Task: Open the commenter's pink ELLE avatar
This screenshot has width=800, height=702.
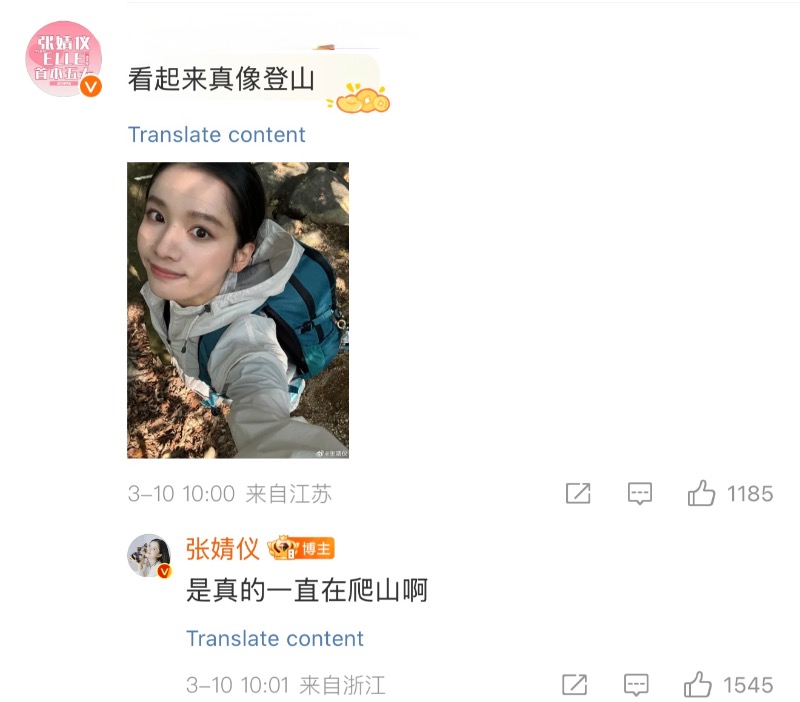Action: 64,59
